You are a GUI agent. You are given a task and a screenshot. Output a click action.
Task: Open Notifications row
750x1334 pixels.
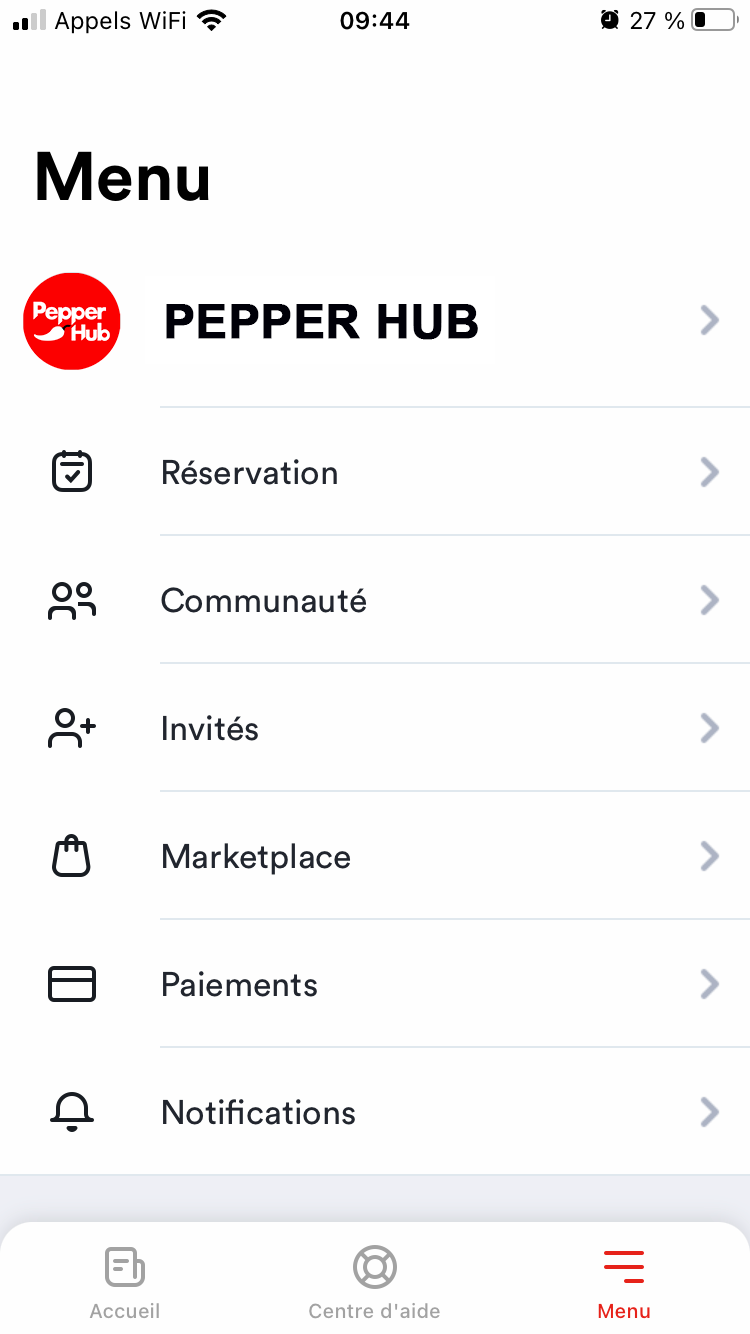coord(375,1112)
